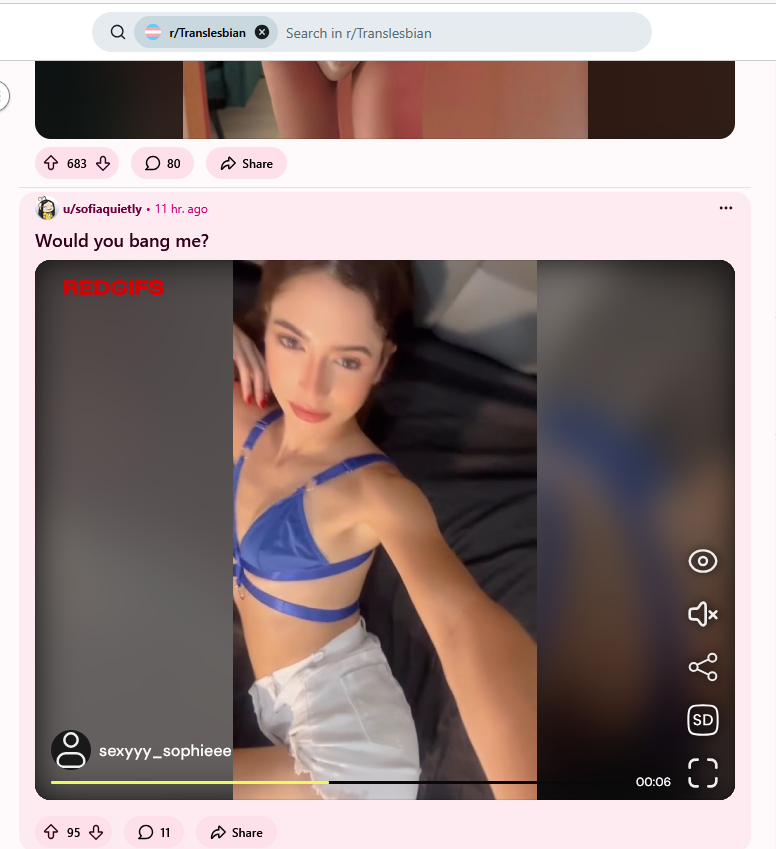Remove the r/Translesbian search filter chip

(x=262, y=32)
